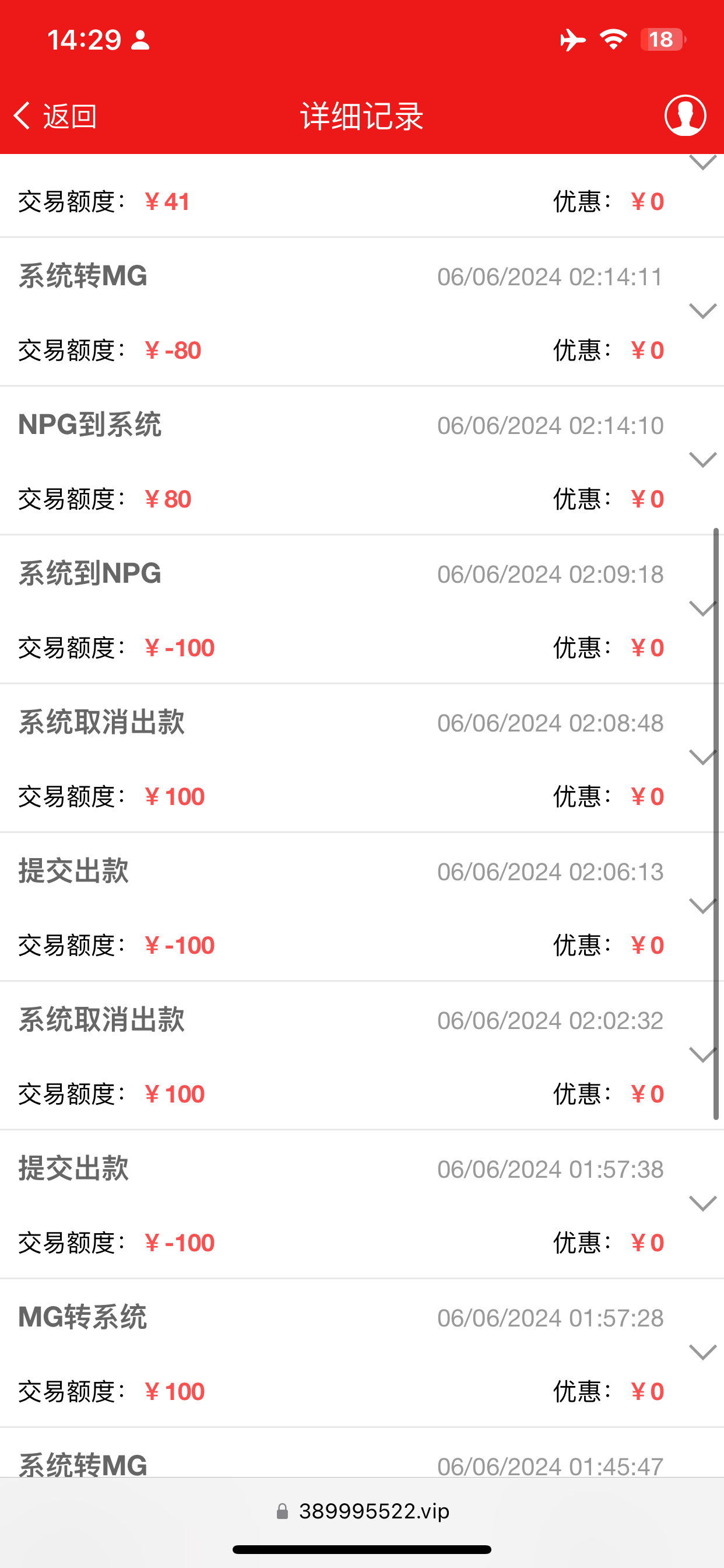Expand the 提交出款 01:57:38 record
Image resolution: width=724 pixels, height=1568 pixels.
pyautogui.click(x=702, y=1203)
